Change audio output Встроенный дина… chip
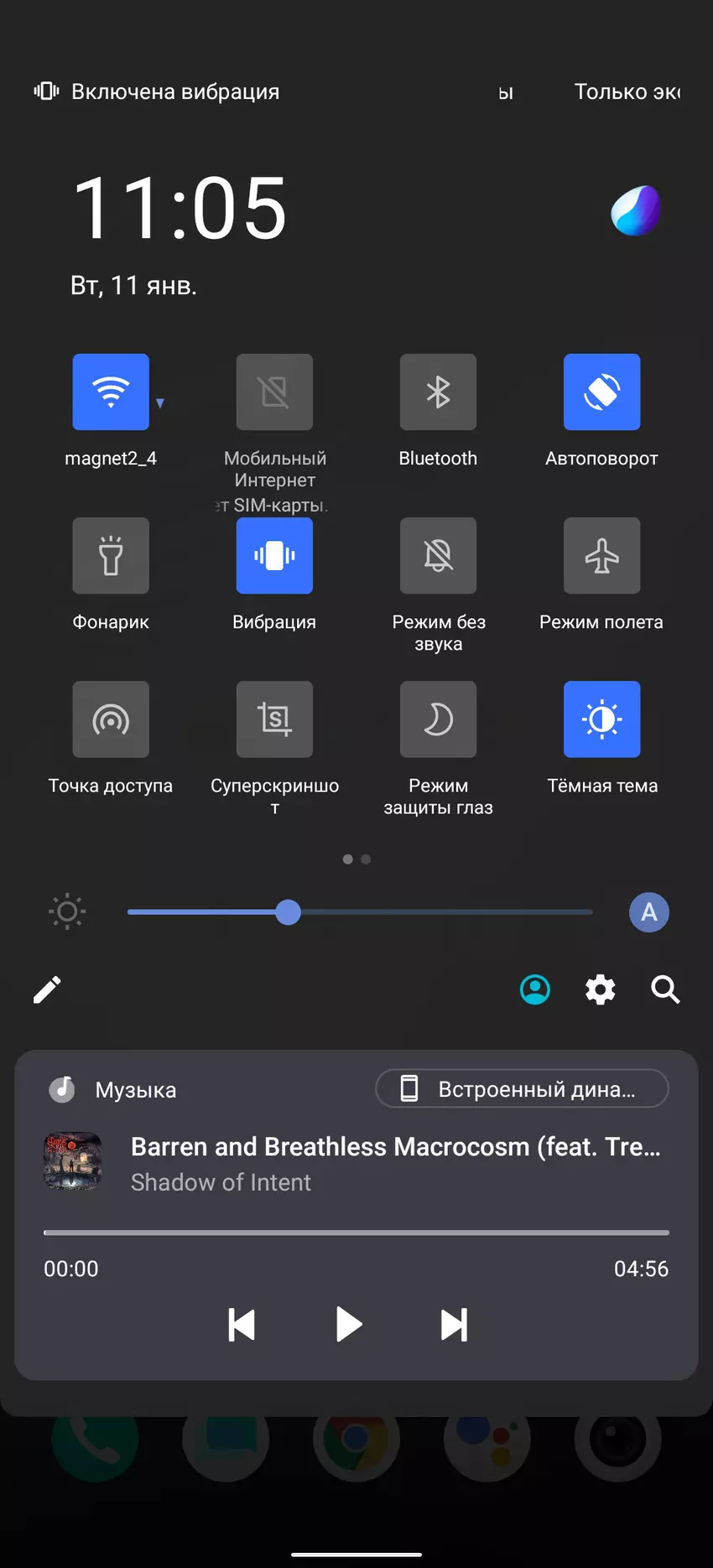Viewport: 713px width, 1568px height. 522,1088
